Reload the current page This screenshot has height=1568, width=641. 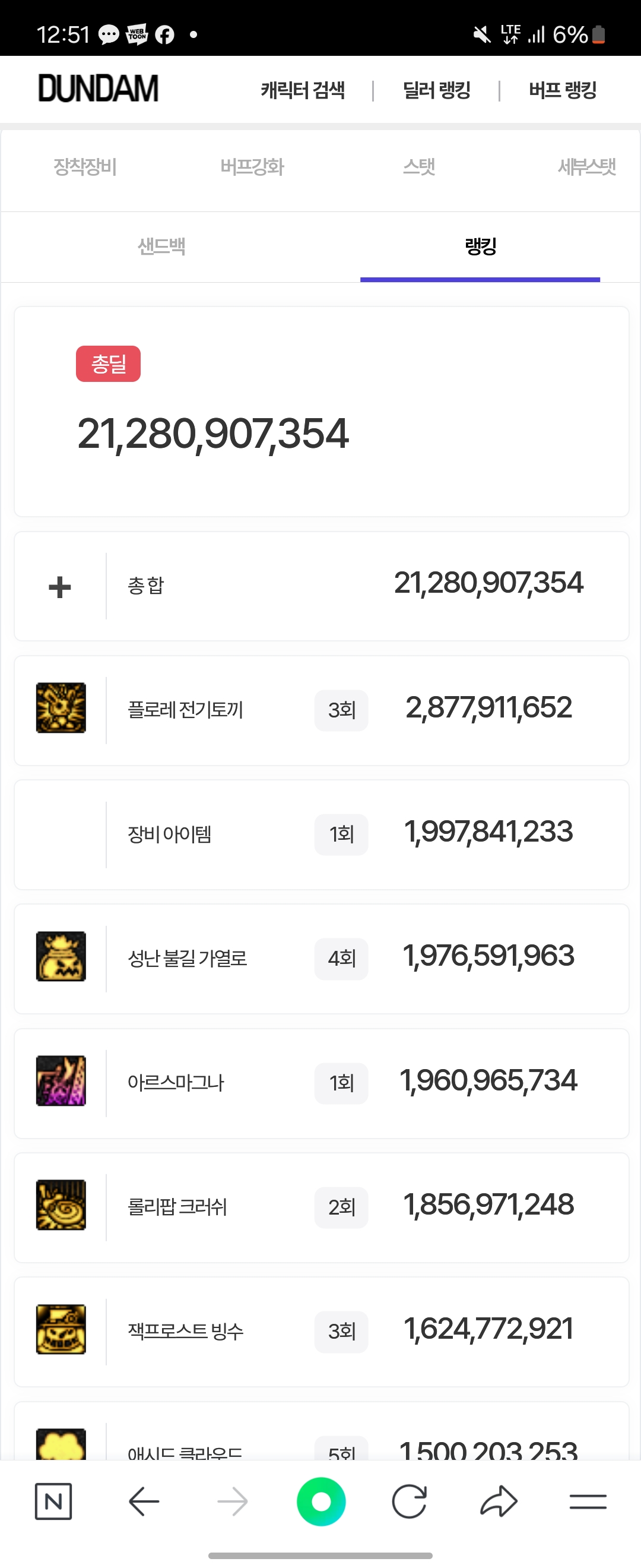[410, 1501]
